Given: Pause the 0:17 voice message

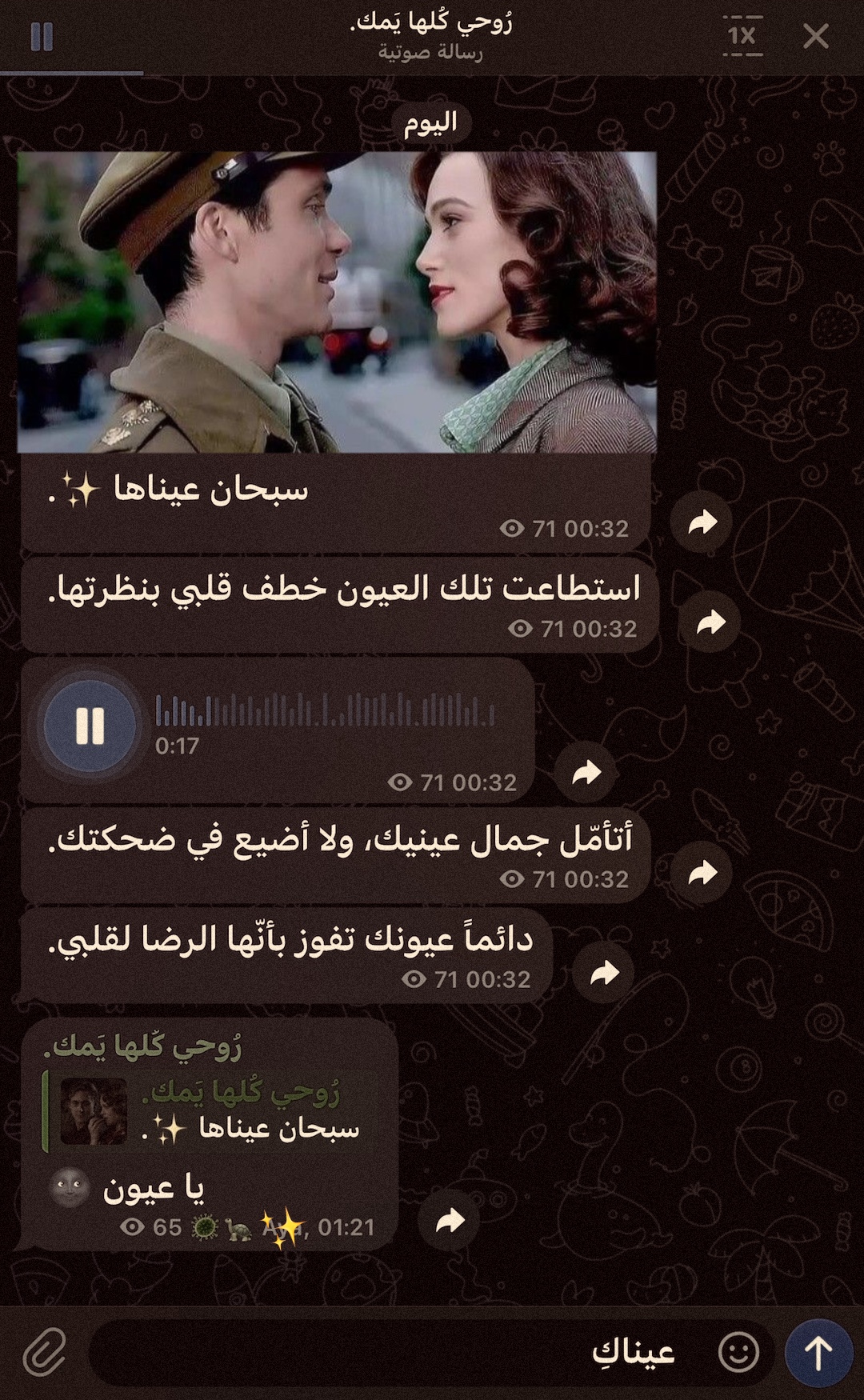Looking at the screenshot, I should coord(90,726).
